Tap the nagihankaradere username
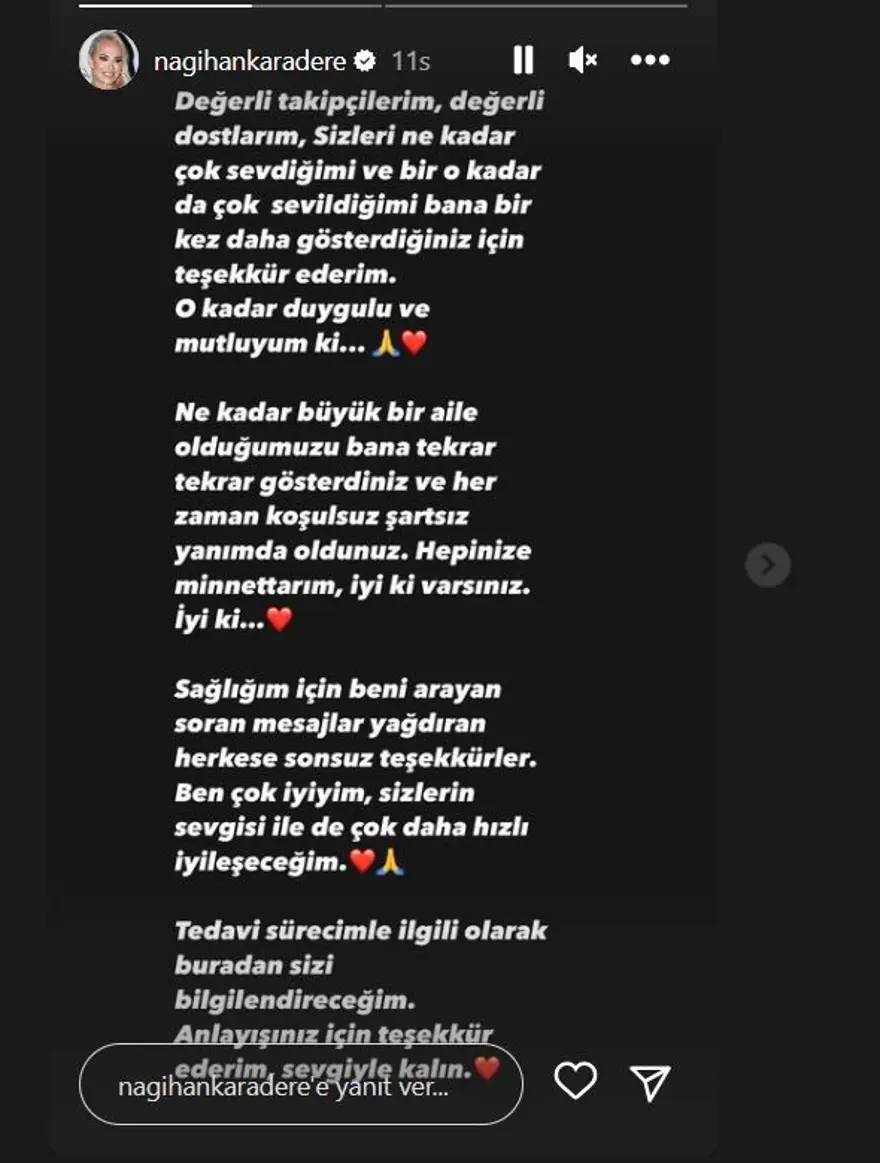 coord(250,61)
